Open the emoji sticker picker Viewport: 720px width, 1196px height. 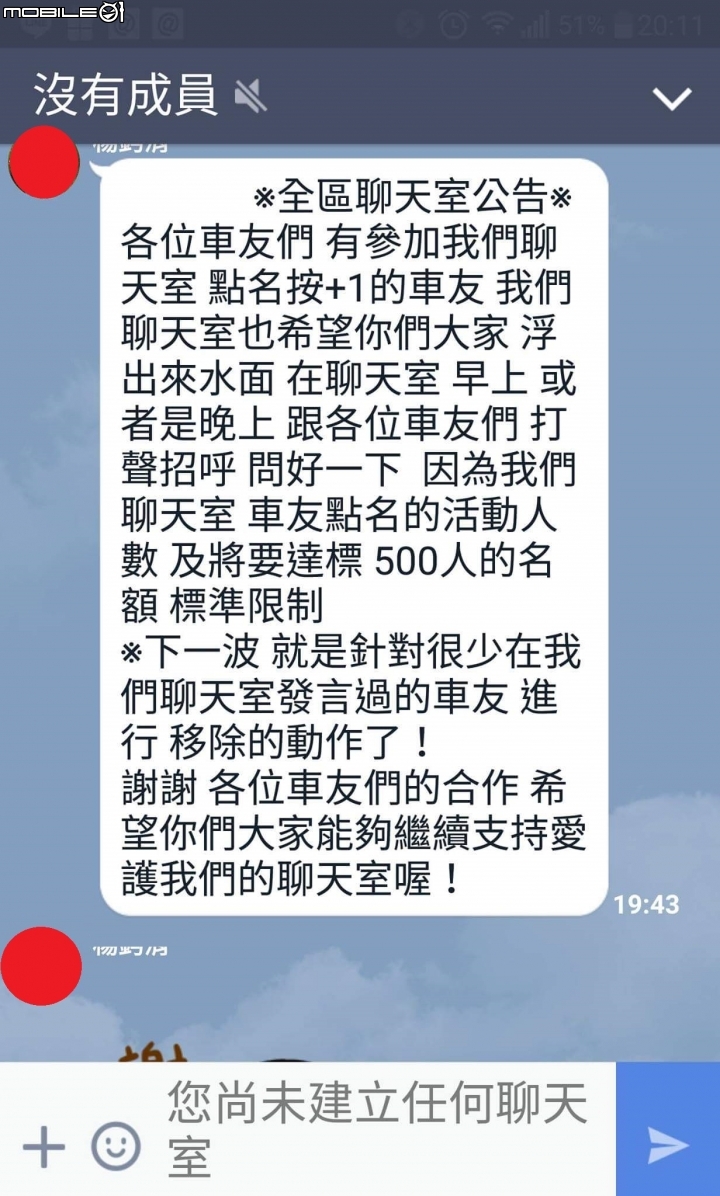point(116,1146)
